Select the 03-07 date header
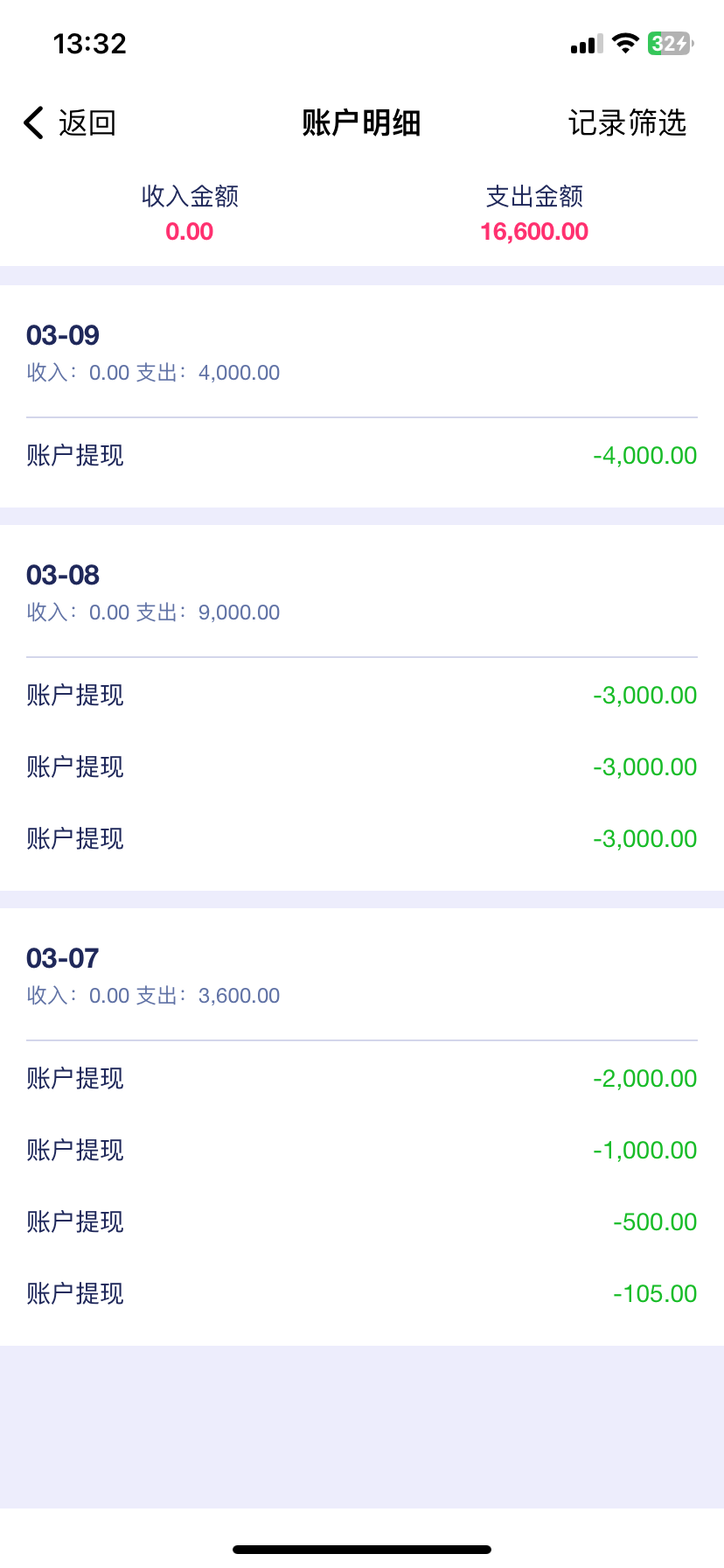 62,957
